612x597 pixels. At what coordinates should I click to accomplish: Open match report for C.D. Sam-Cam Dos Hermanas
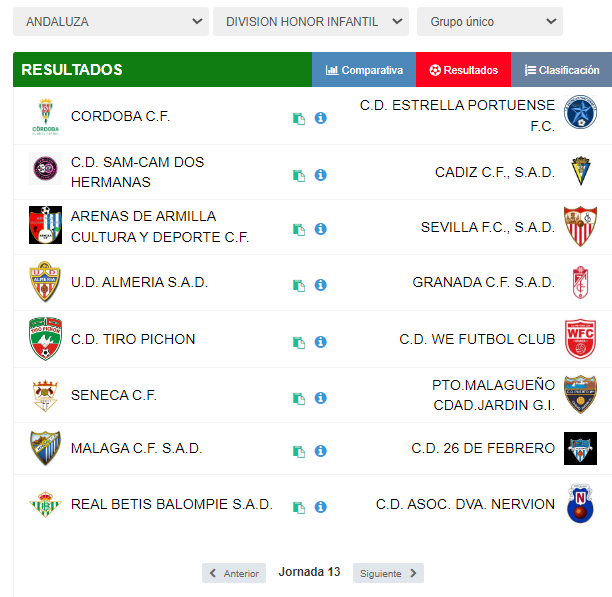pos(299,175)
